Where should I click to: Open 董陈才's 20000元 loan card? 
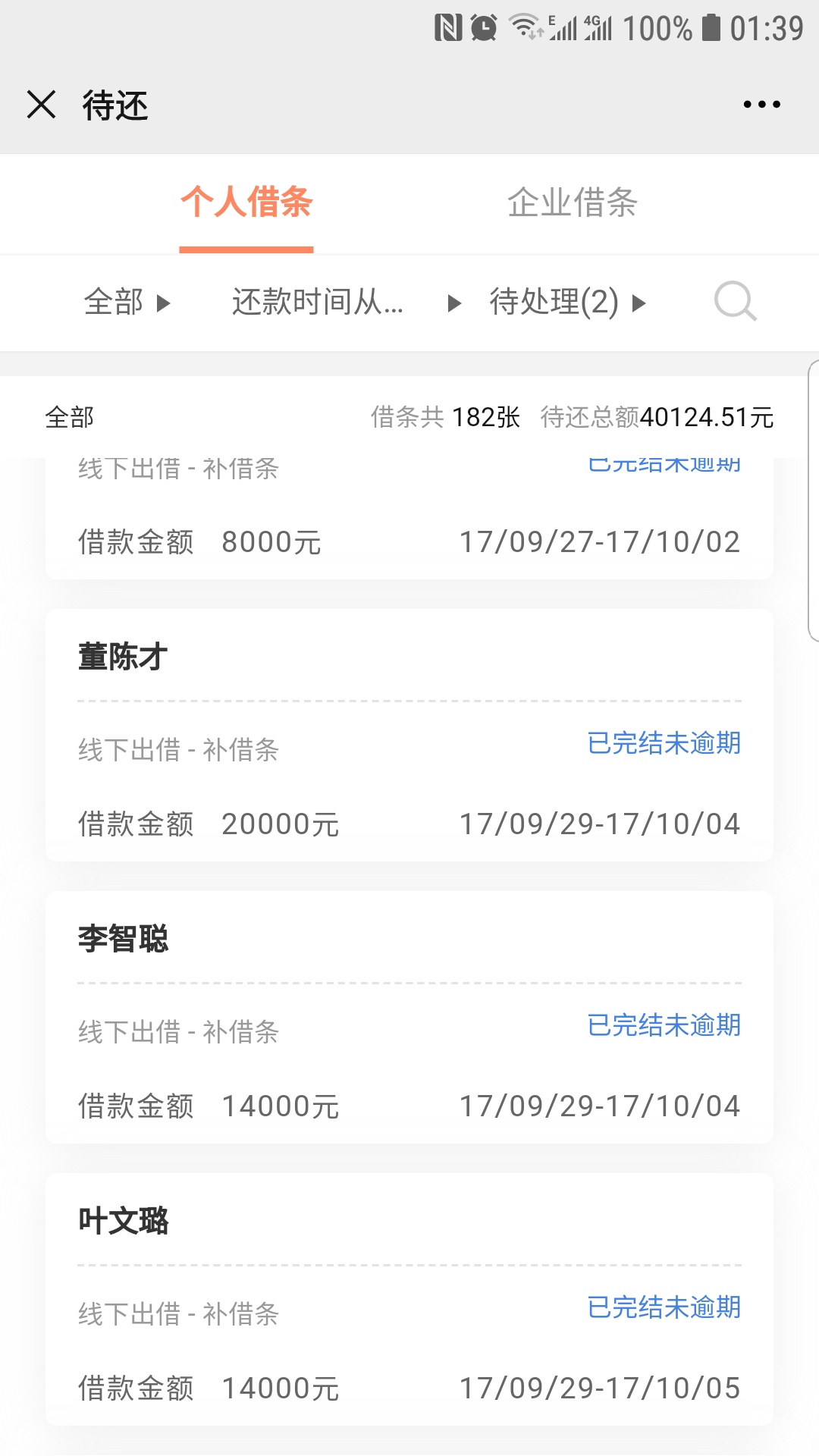coord(409,735)
